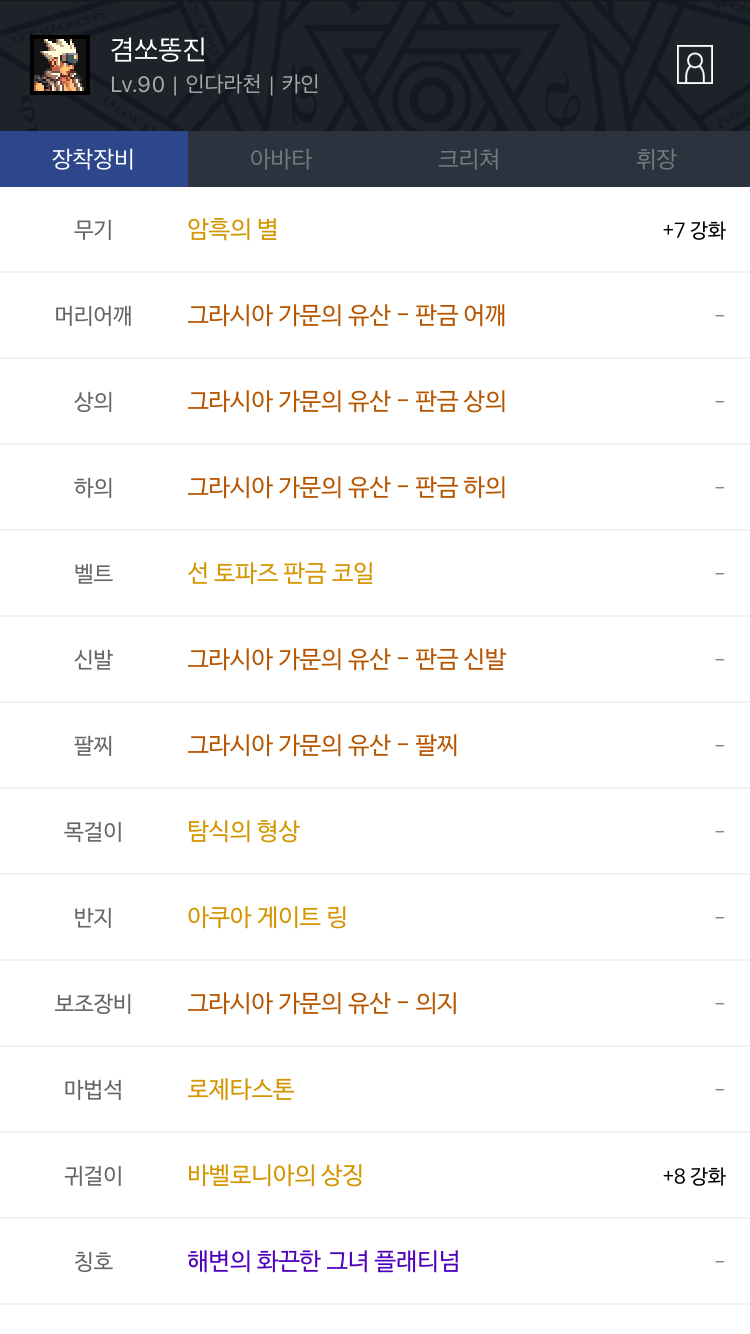The height and width of the screenshot is (1334, 750).
Task: Switch to the 아바타 tab
Action: tap(281, 159)
